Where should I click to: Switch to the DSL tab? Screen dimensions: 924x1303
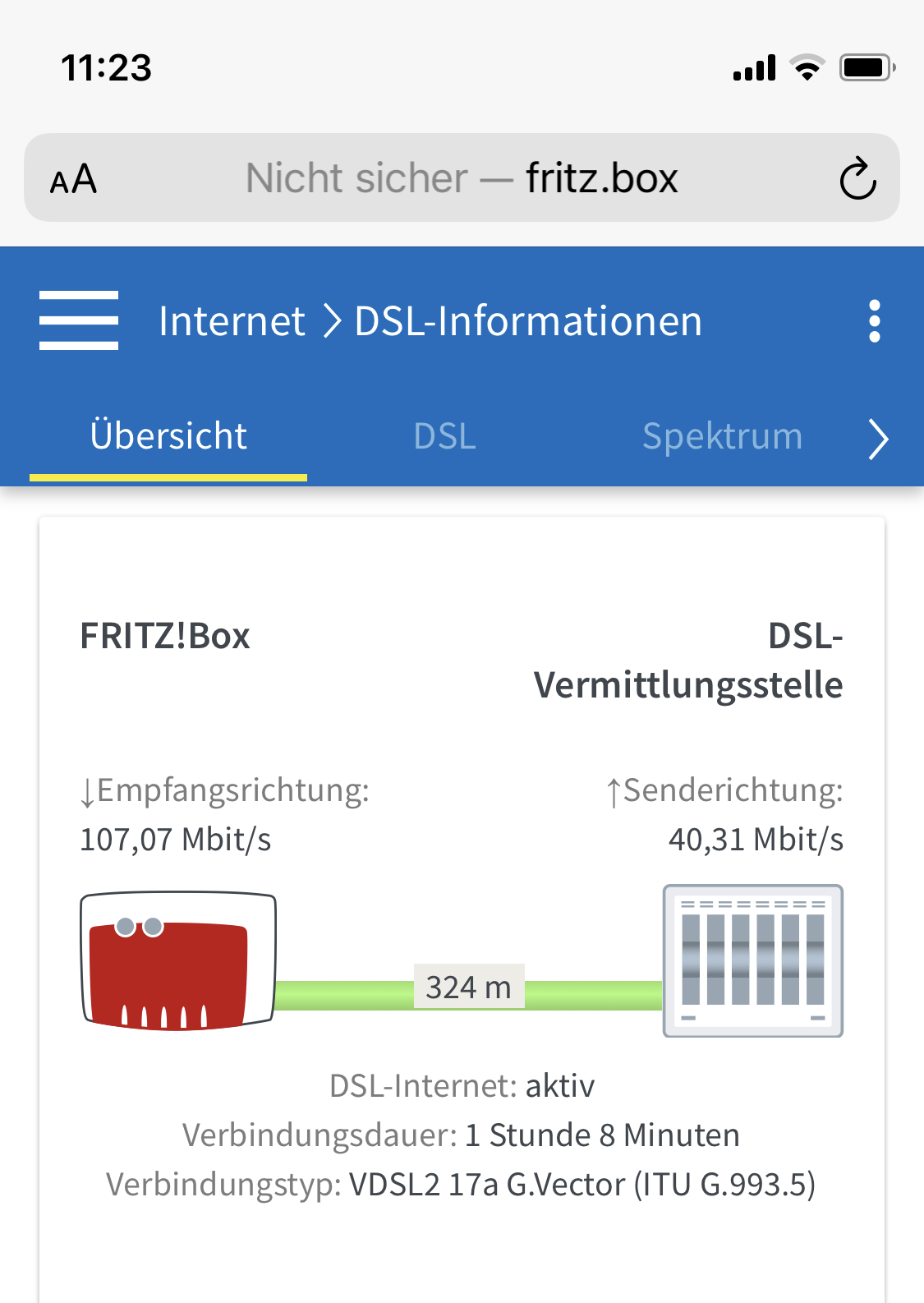444,436
